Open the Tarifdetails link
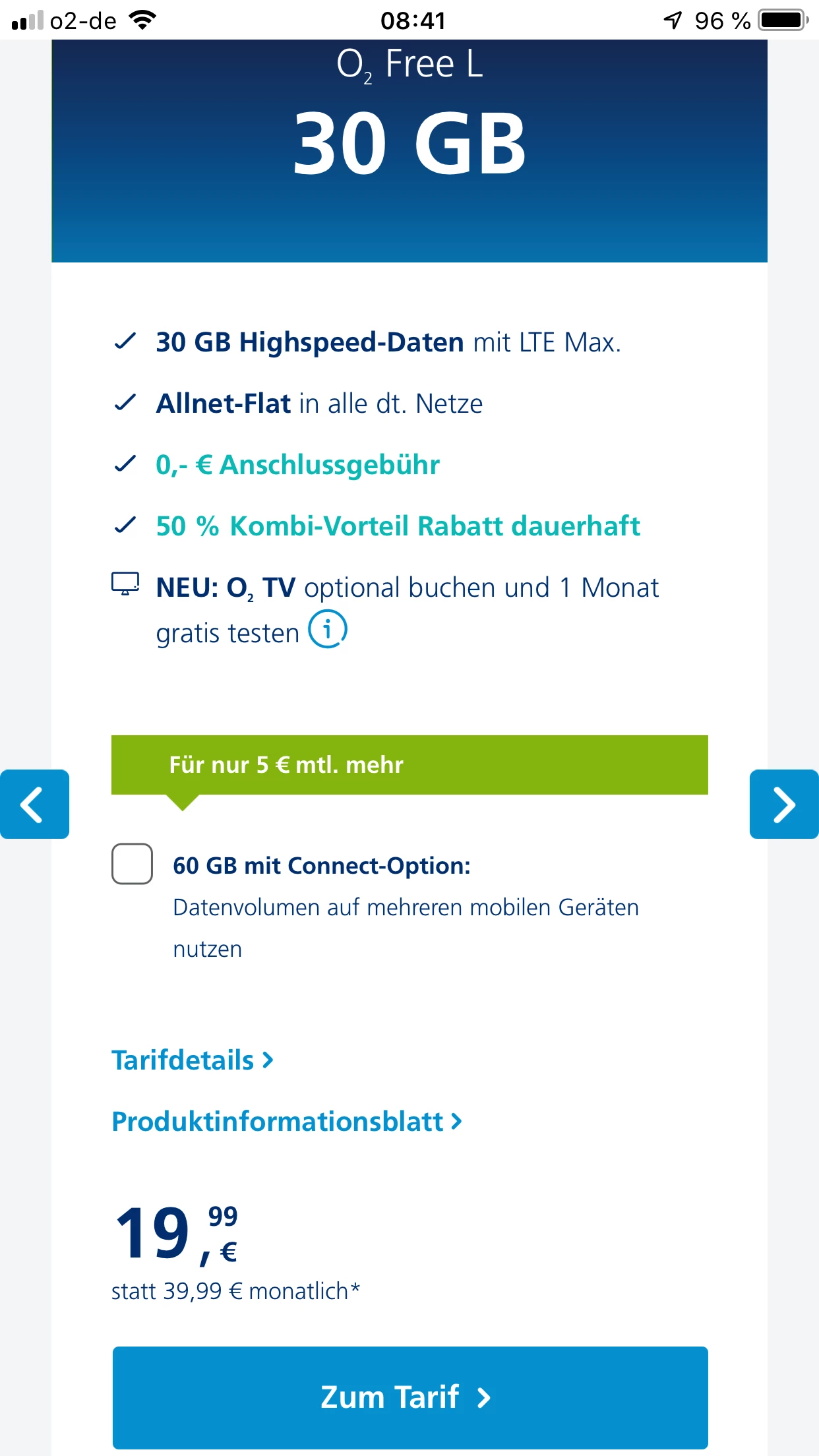This screenshot has height=1456, width=819. (x=192, y=1060)
